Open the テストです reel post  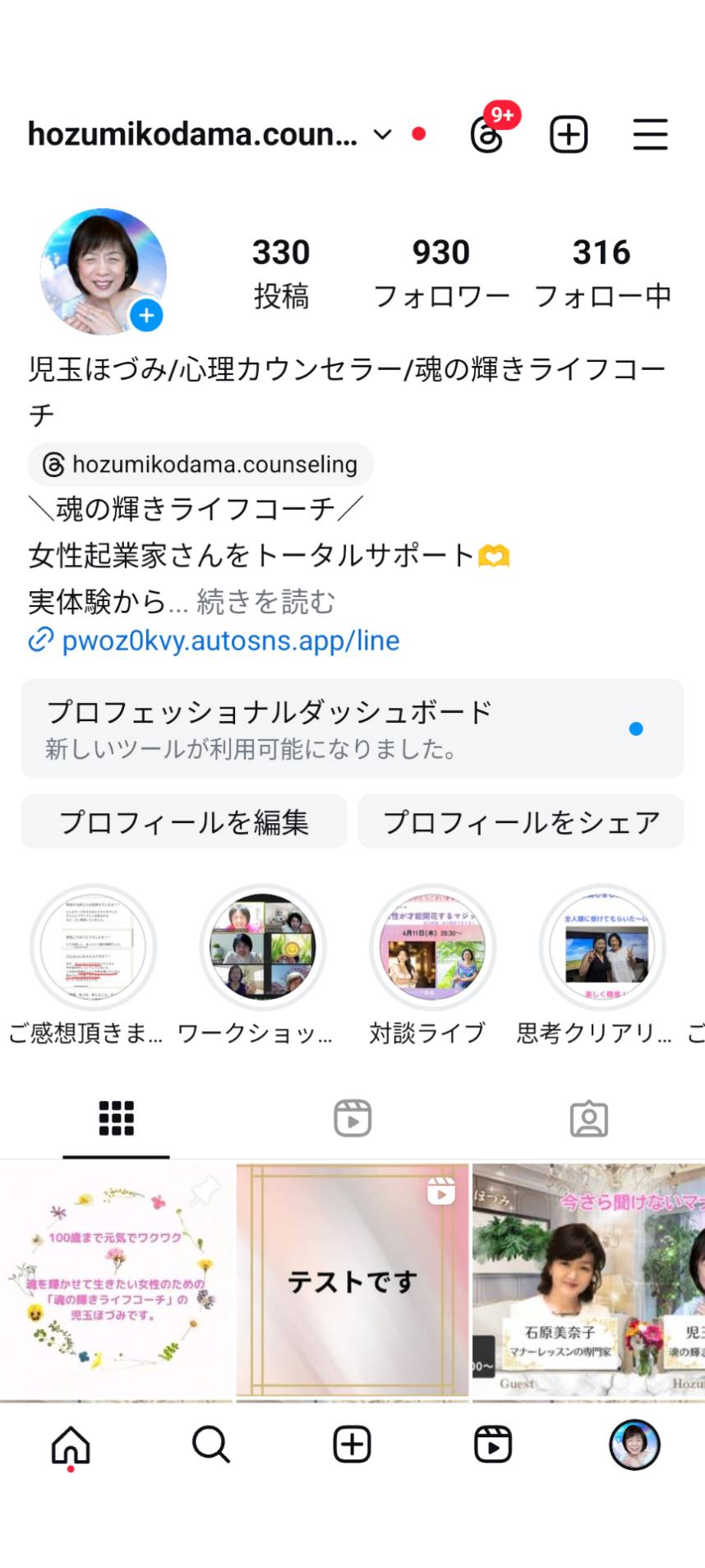tap(352, 1279)
